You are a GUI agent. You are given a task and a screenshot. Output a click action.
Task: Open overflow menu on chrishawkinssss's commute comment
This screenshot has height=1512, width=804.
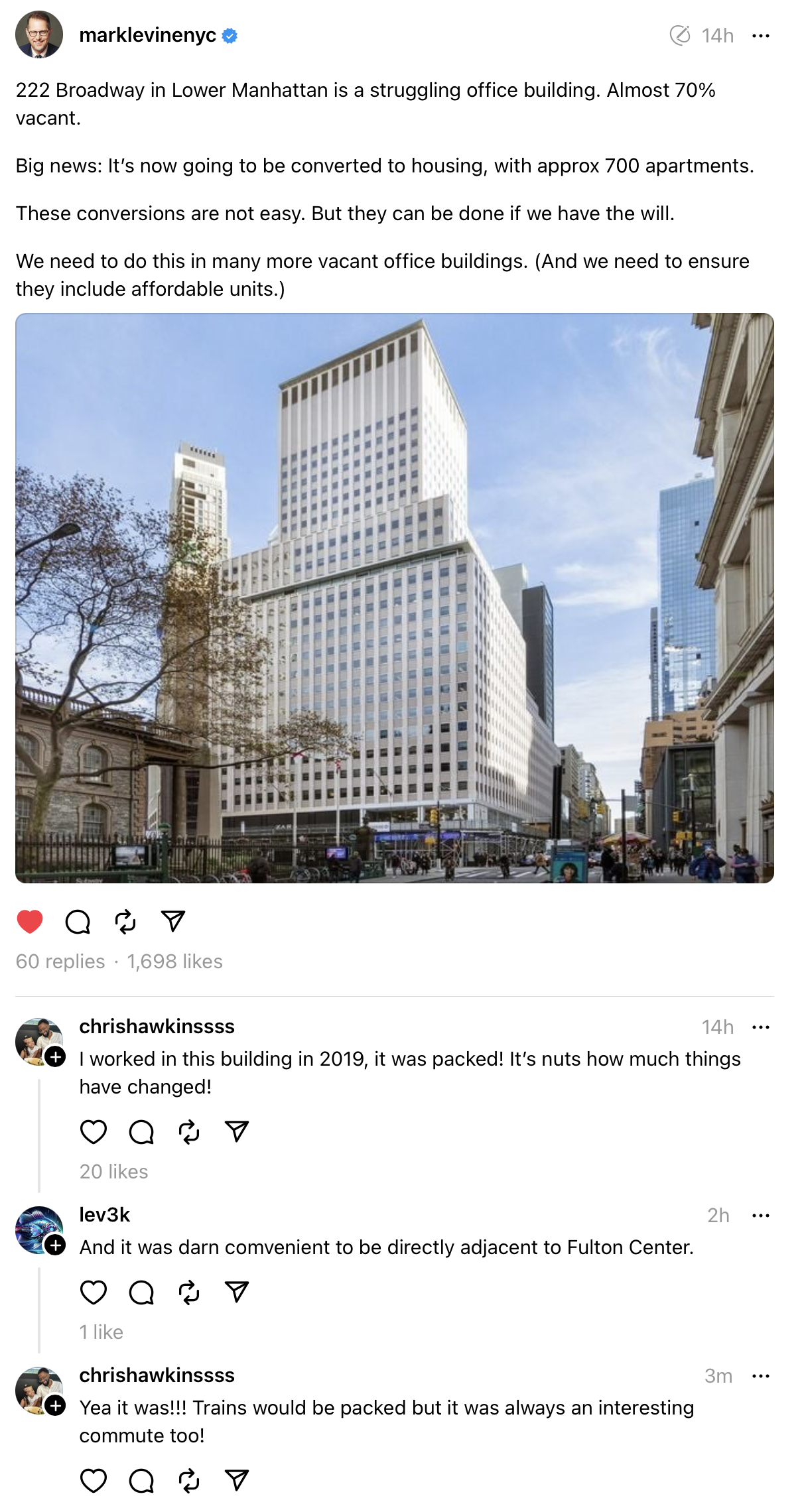coord(760,1376)
